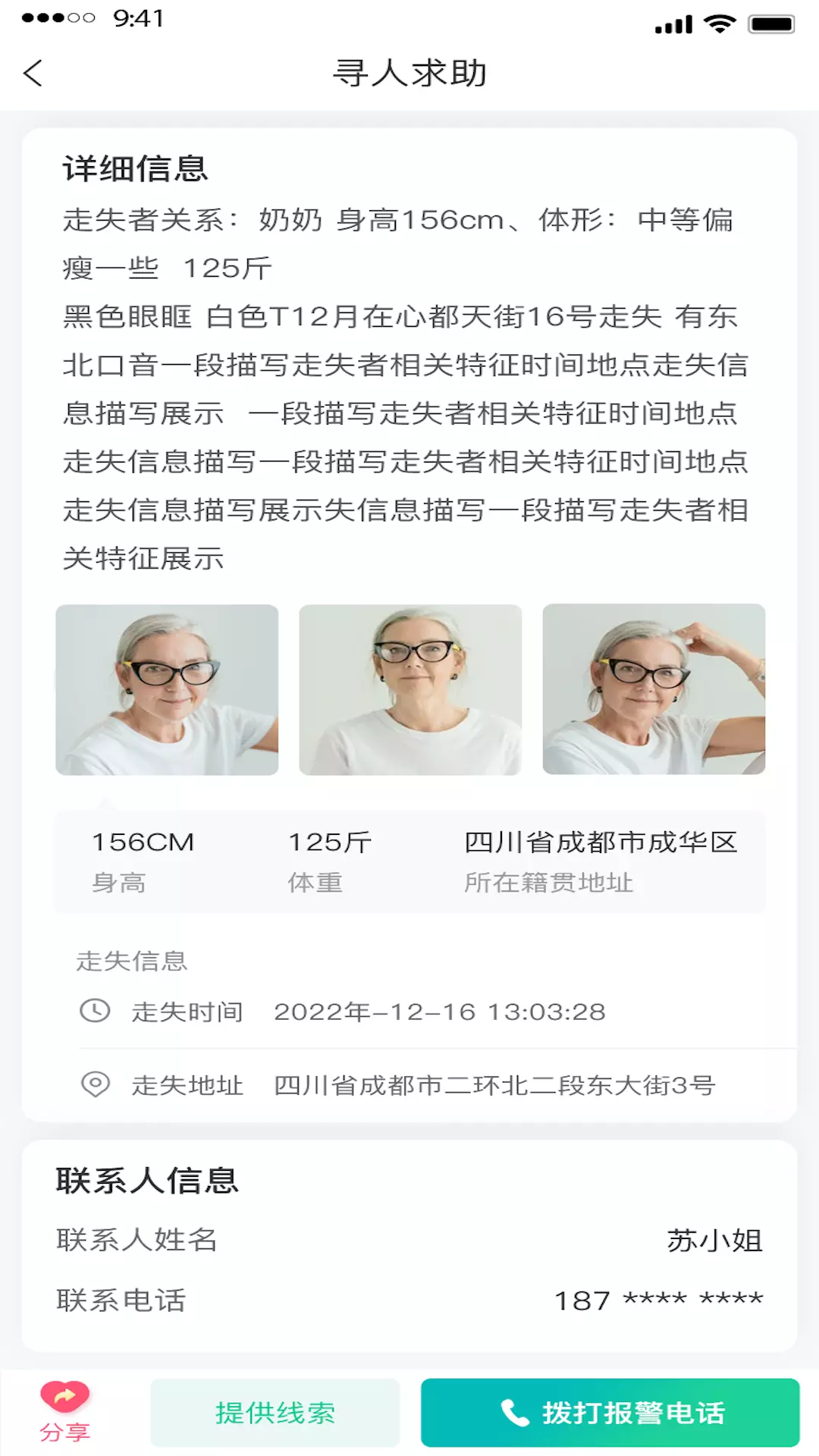Open the third photo with raised hand
Viewport: 819px width, 1456px height.
pyautogui.click(x=654, y=689)
